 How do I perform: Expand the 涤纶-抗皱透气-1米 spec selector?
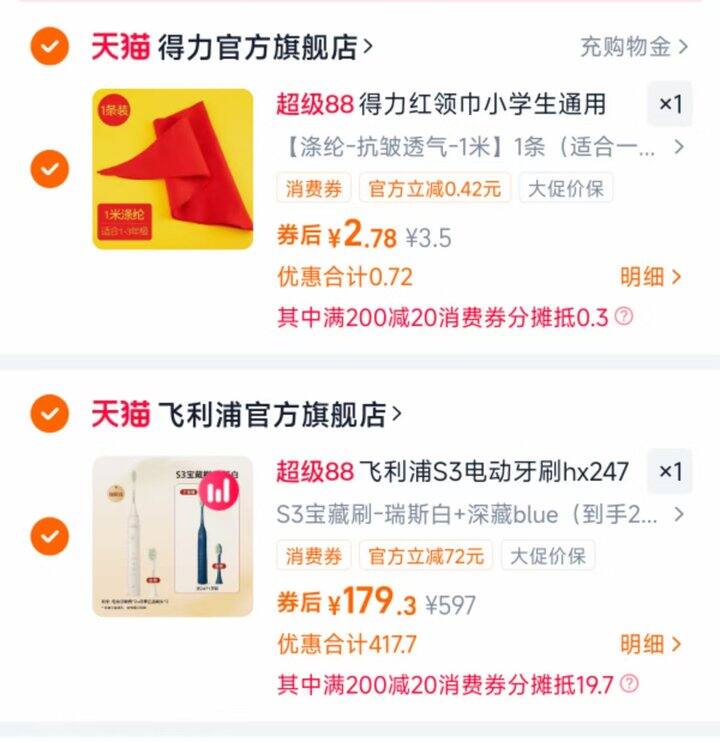[484, 147]
